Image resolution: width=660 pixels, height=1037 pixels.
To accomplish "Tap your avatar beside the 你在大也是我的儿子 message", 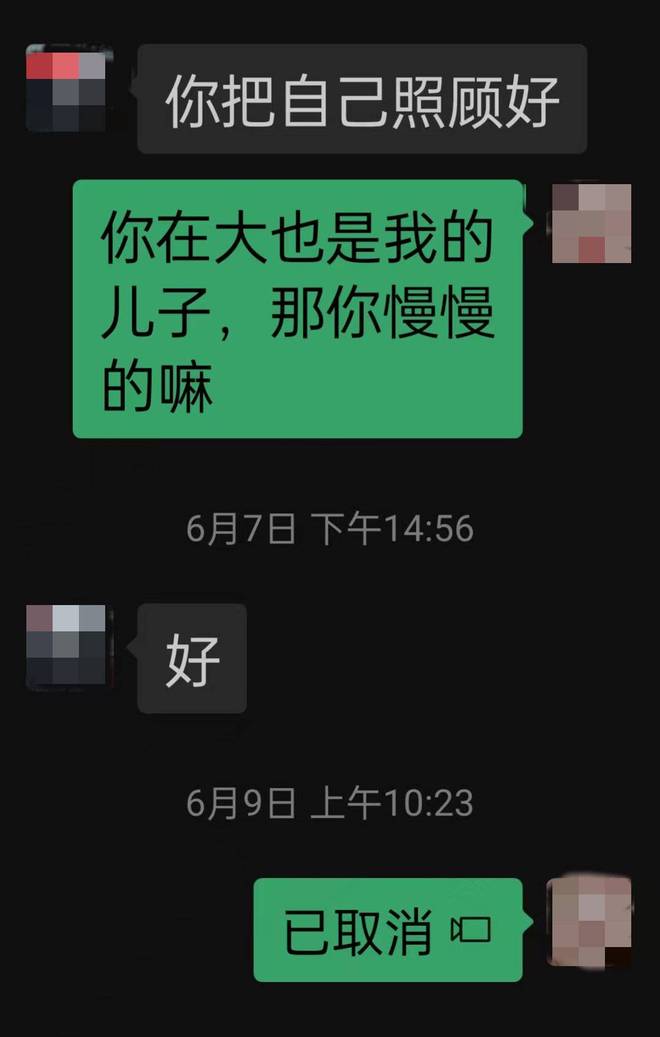I will [x=592, y=222].
